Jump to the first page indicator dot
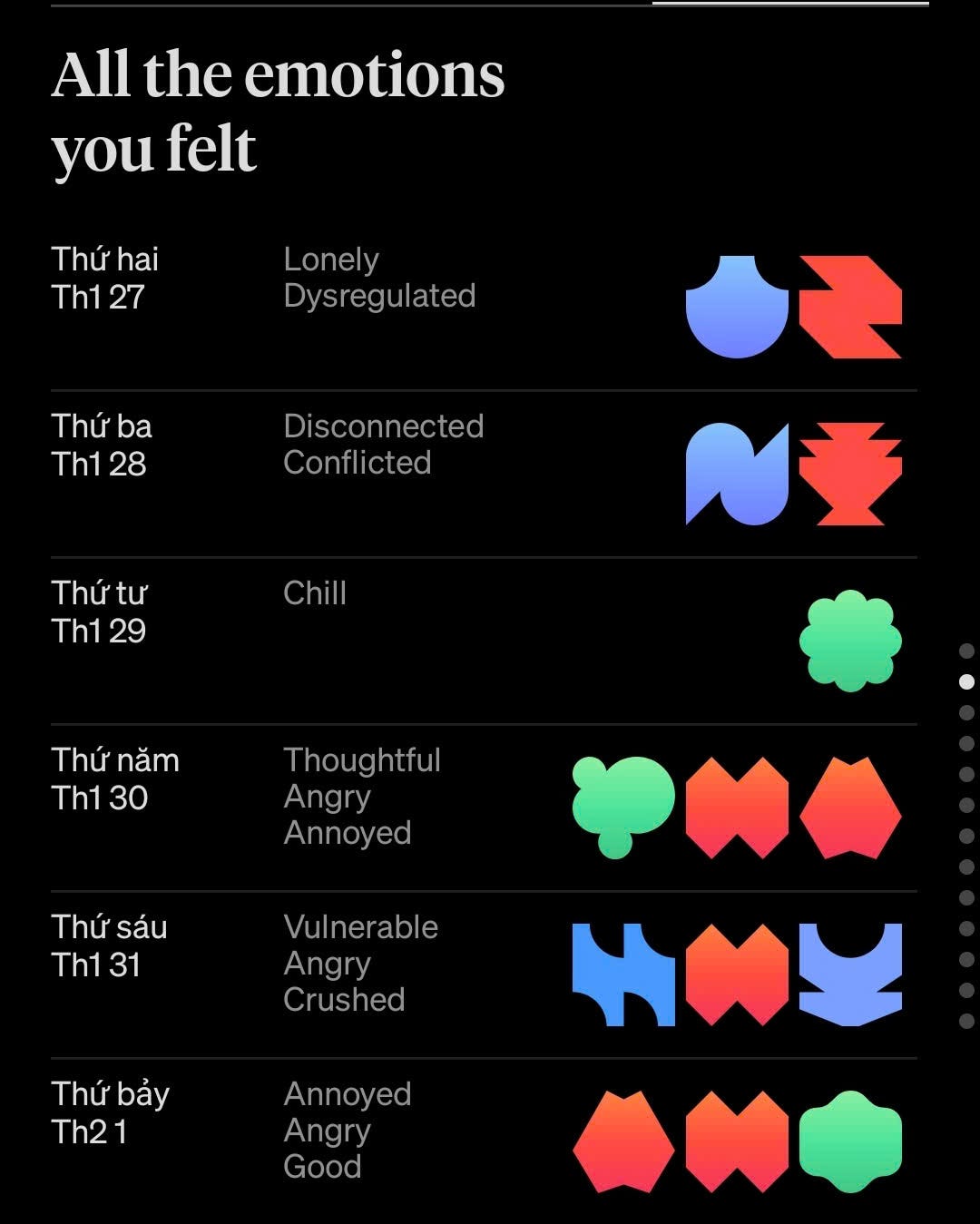 tap(966, 651)
